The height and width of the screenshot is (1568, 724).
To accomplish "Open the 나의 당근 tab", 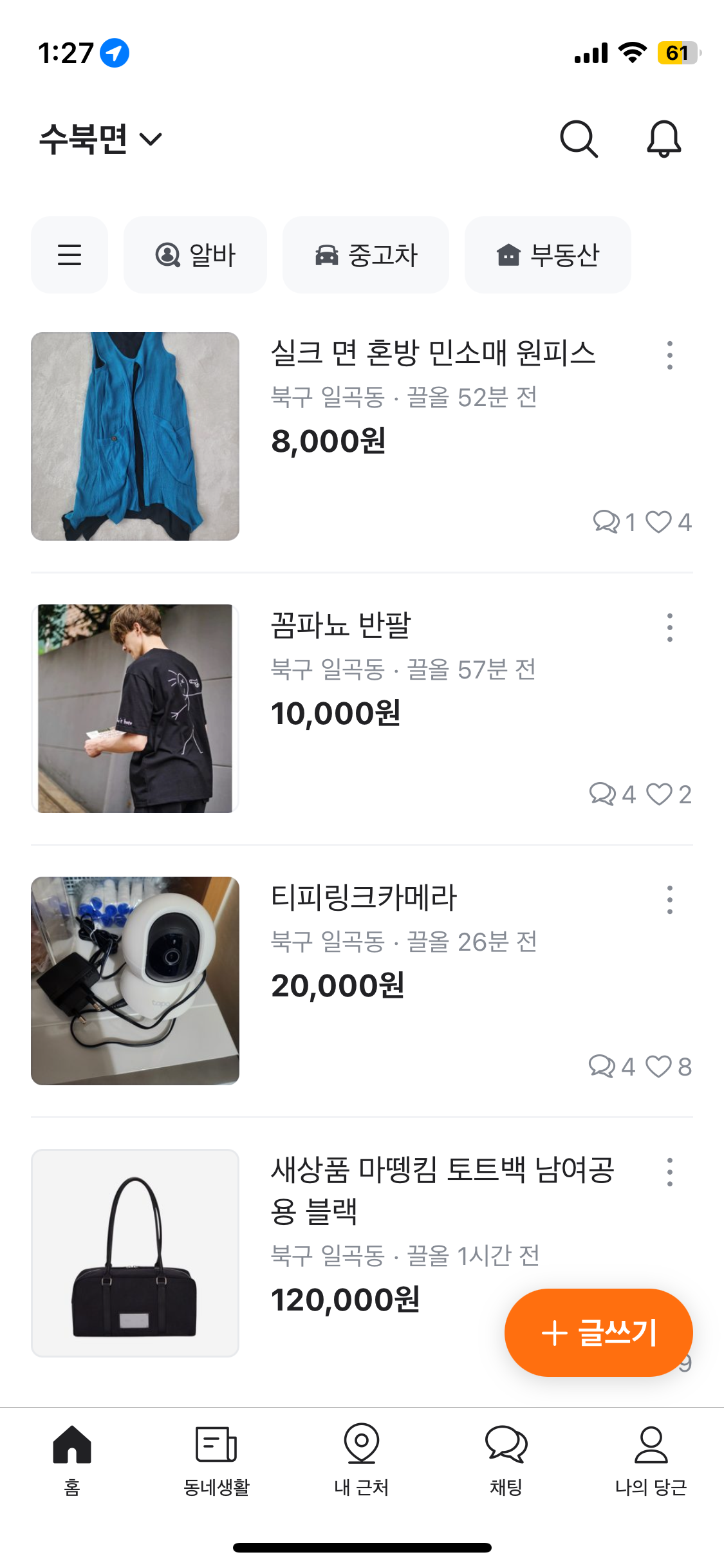I will [x=651, y=1460].
